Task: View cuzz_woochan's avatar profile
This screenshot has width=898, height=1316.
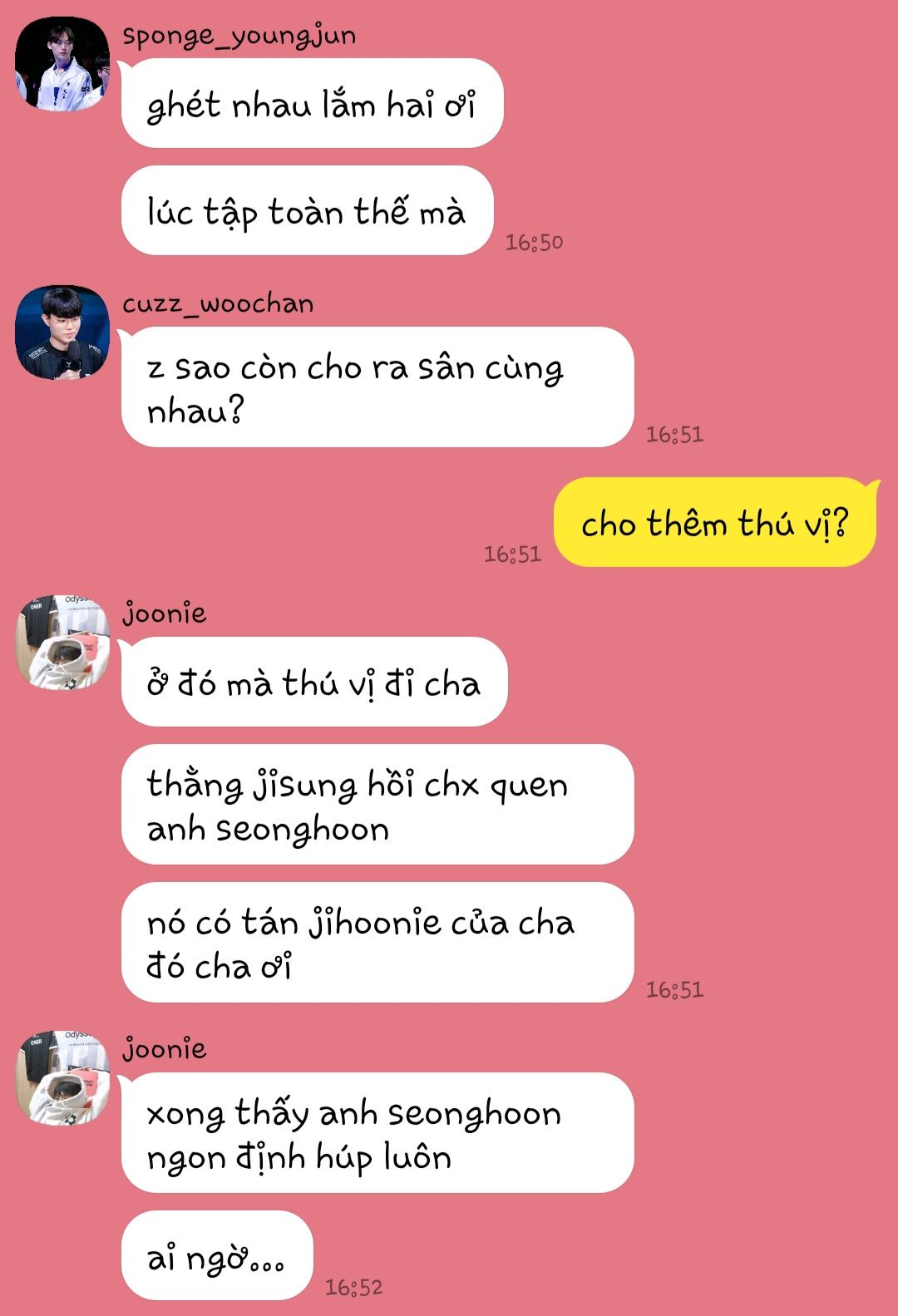Action: (x=62, y=333)
